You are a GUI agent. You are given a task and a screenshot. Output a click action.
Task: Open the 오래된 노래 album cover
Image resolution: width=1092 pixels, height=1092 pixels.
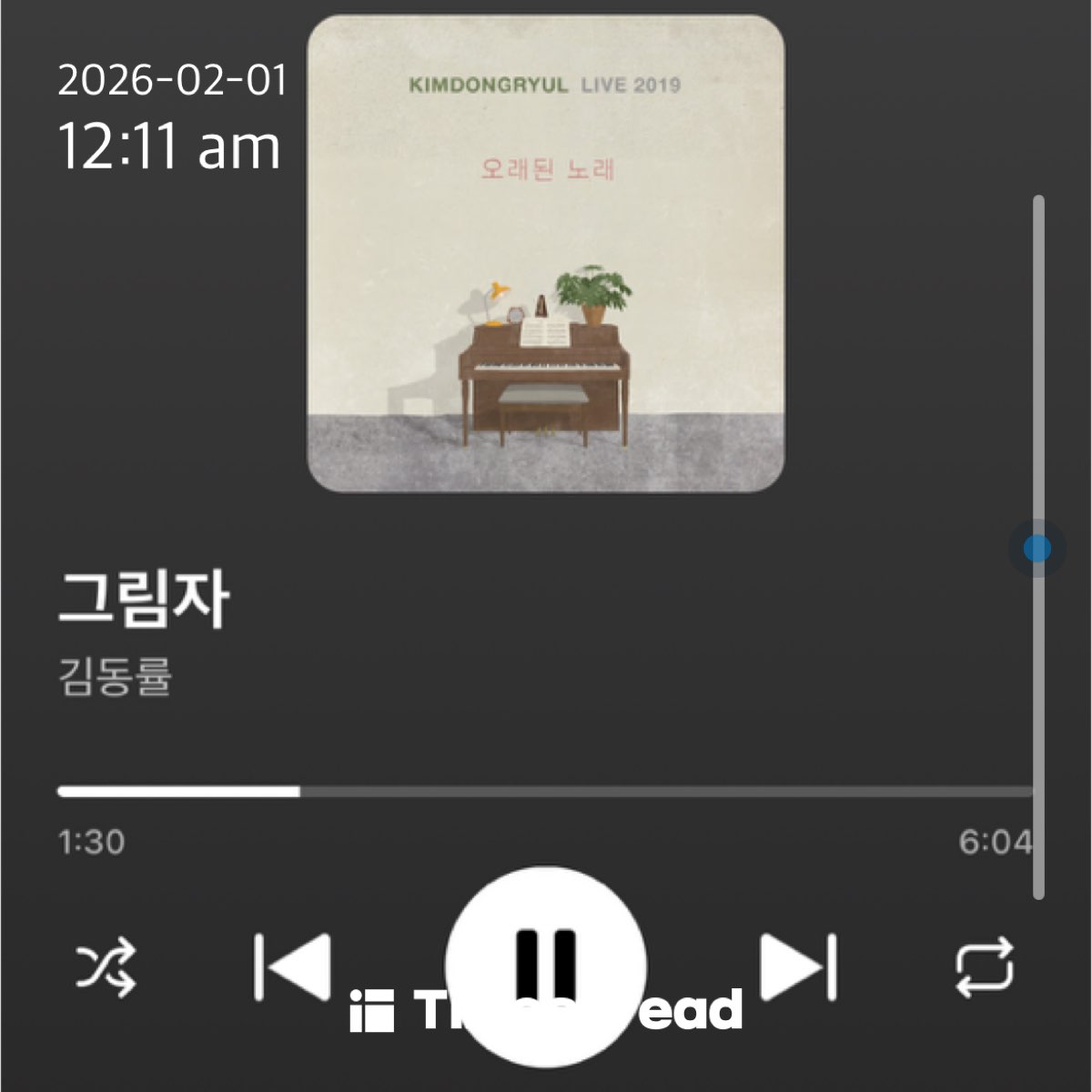coord(546,253)
